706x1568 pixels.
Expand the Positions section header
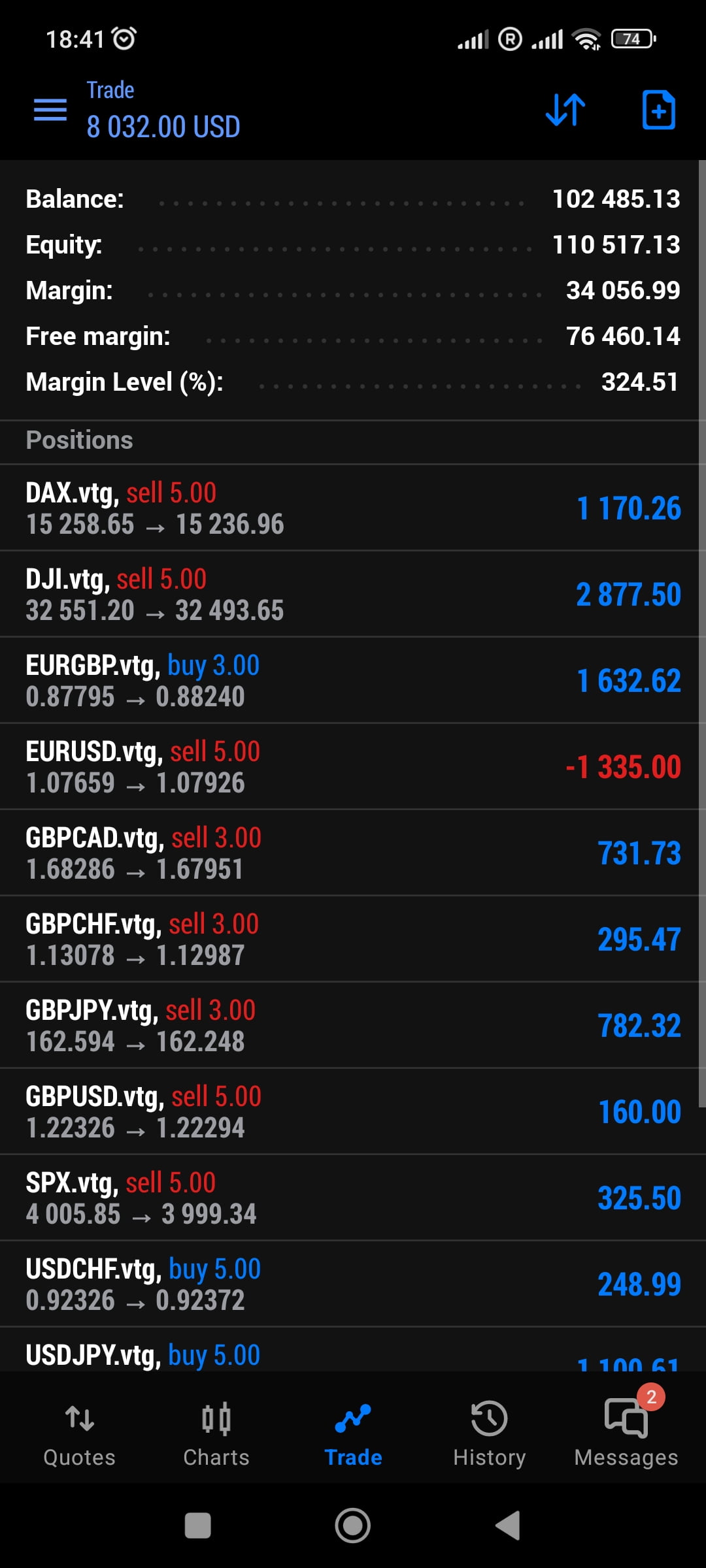point(353,440)
